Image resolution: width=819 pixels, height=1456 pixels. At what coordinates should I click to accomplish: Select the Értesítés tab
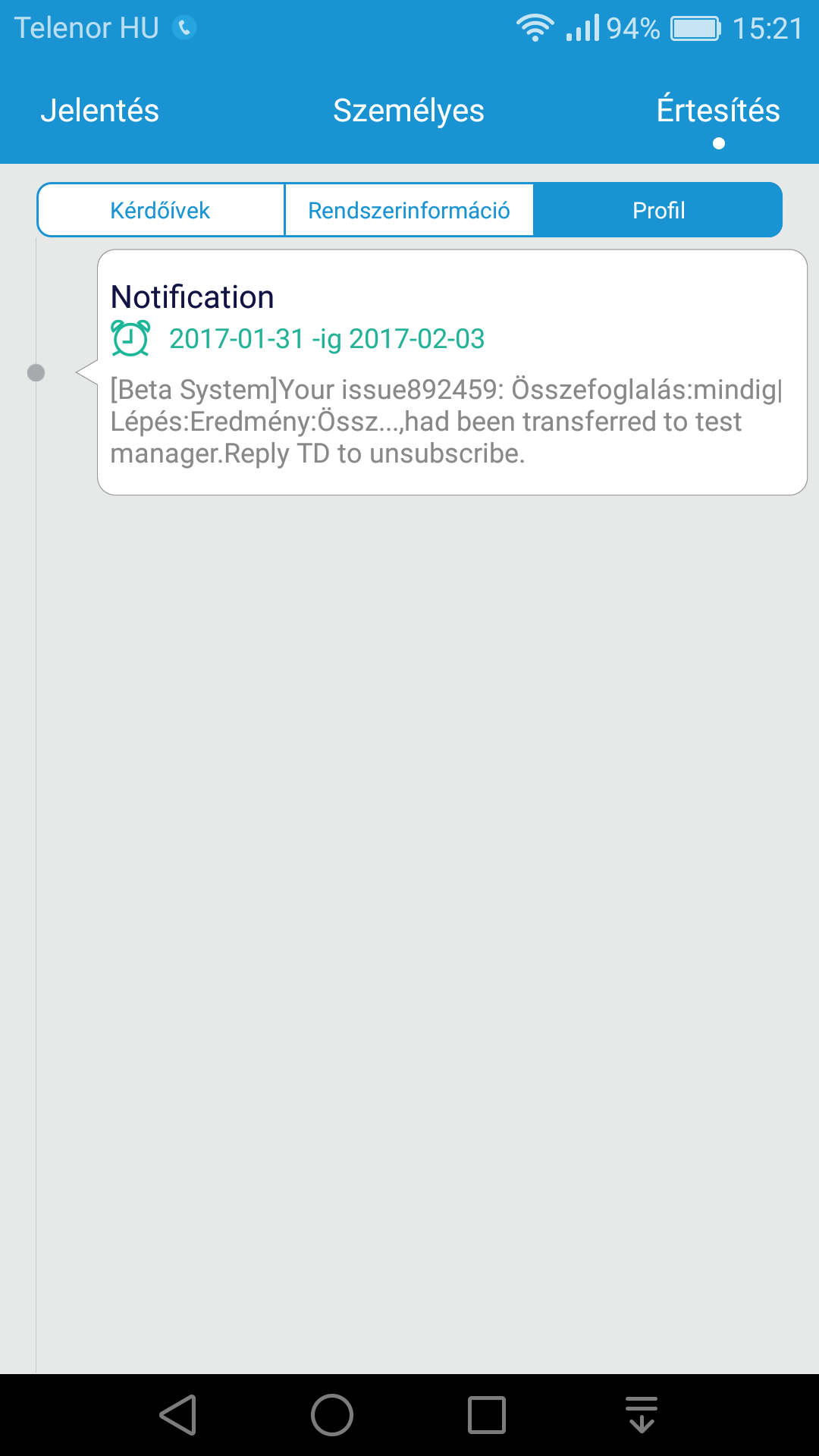tap(718, 111)
